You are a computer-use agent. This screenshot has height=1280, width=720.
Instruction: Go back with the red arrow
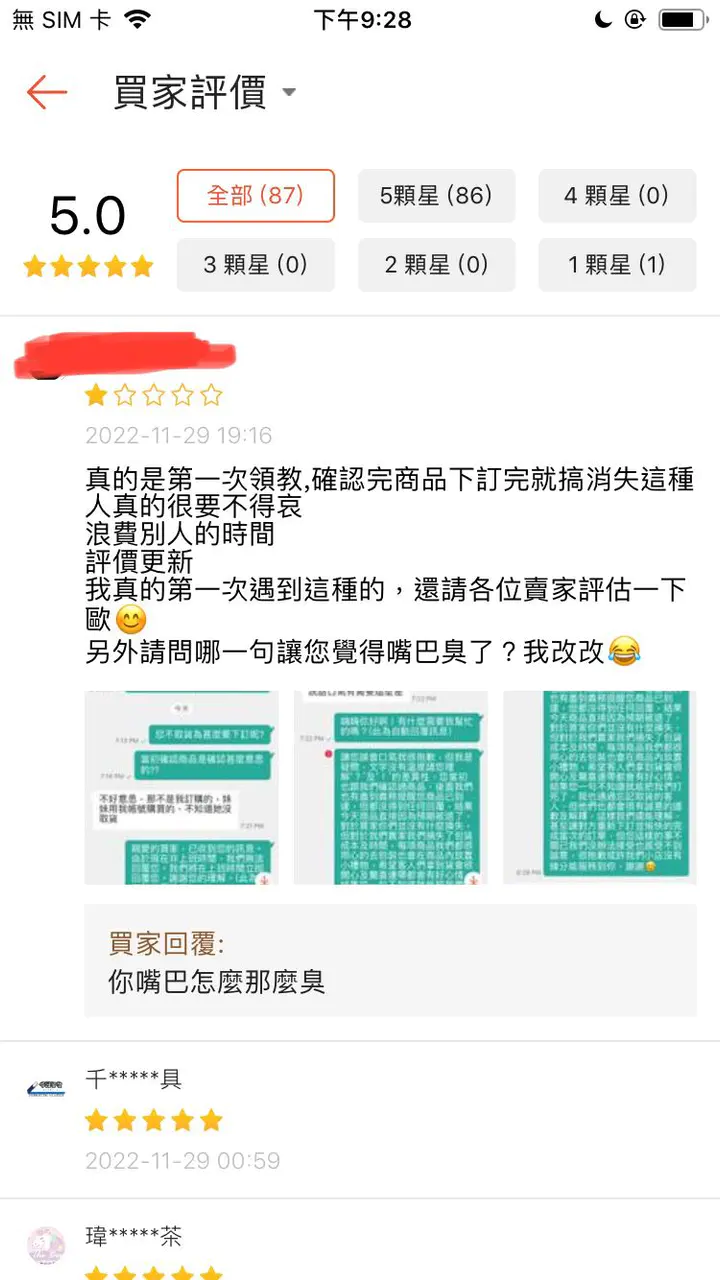46,93
